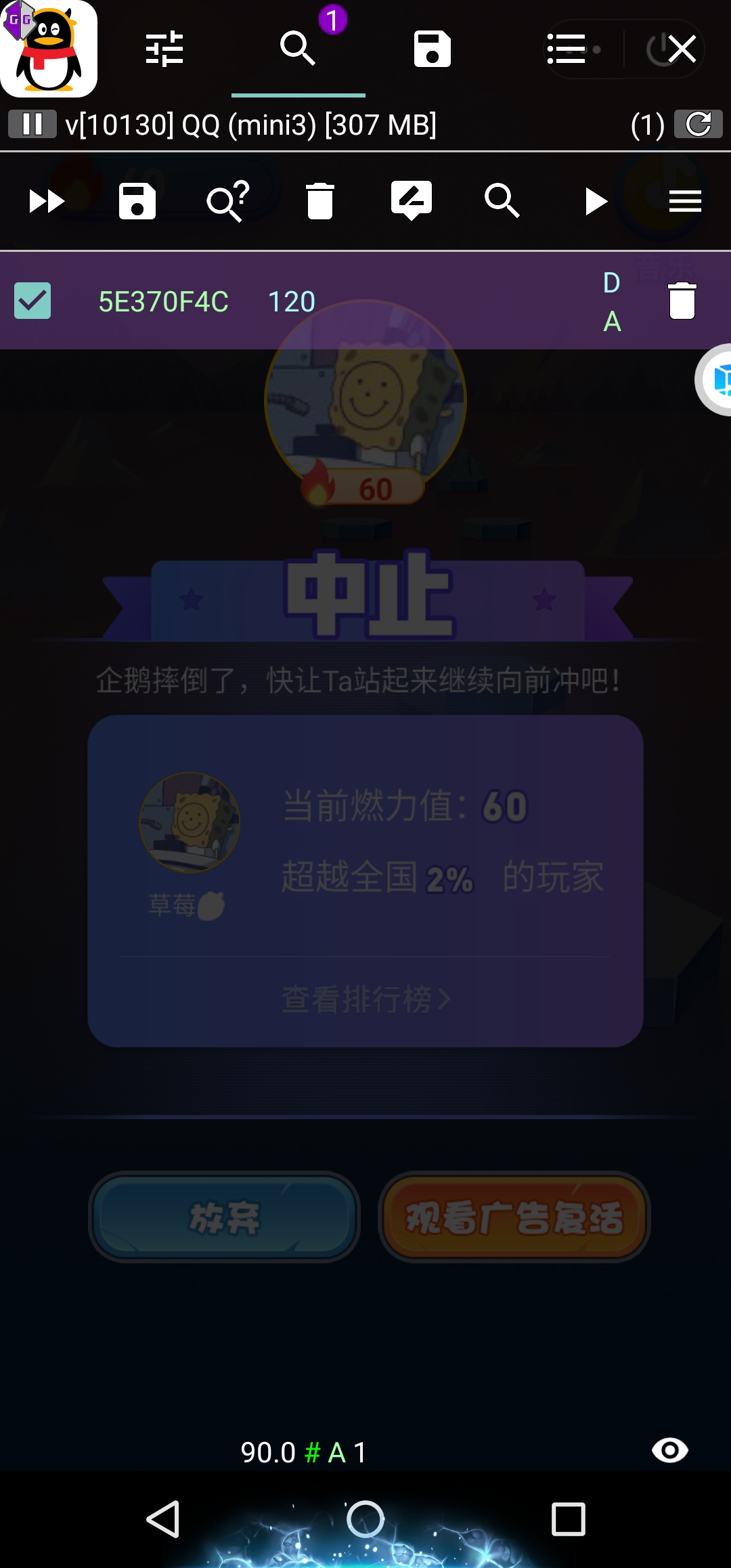The image size is (731, 1568).
Task: Open the settings sliders tab
Action: pos(164,49)
